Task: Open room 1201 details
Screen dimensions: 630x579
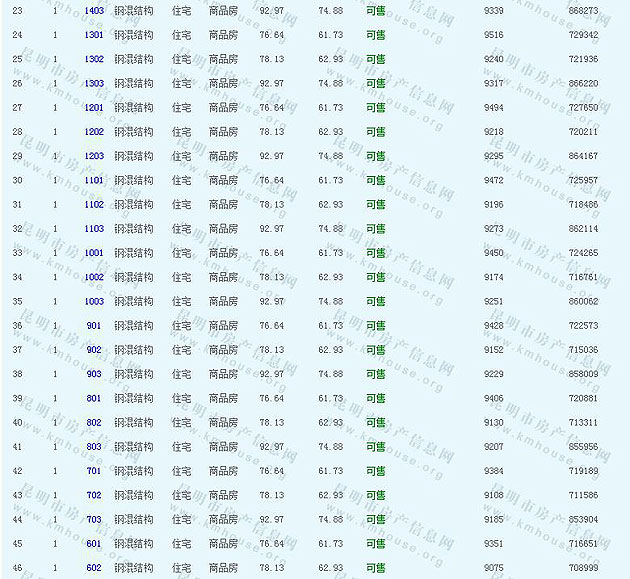Action: pos(94,107)
